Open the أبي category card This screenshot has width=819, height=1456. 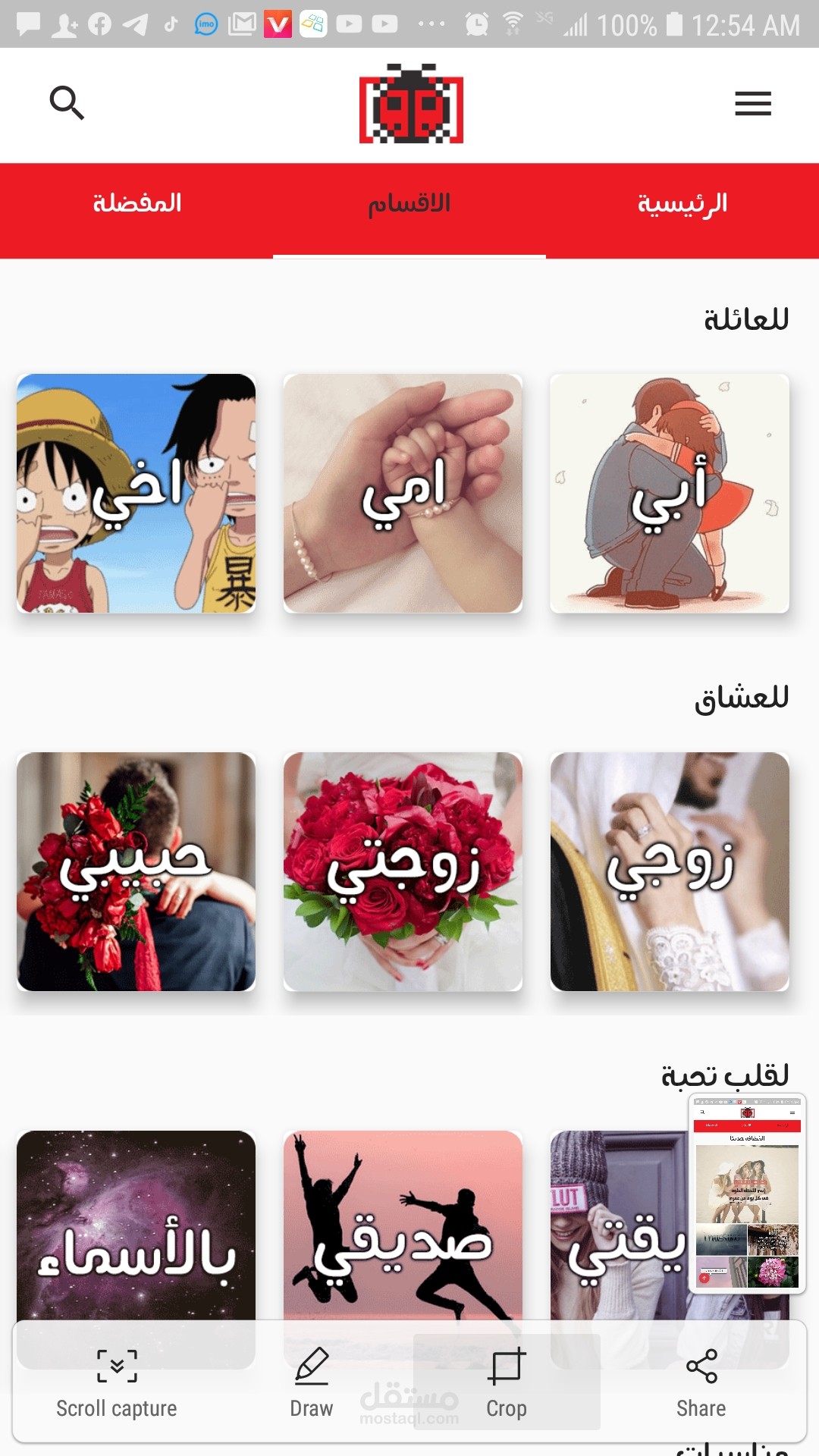tap(670, 493)
